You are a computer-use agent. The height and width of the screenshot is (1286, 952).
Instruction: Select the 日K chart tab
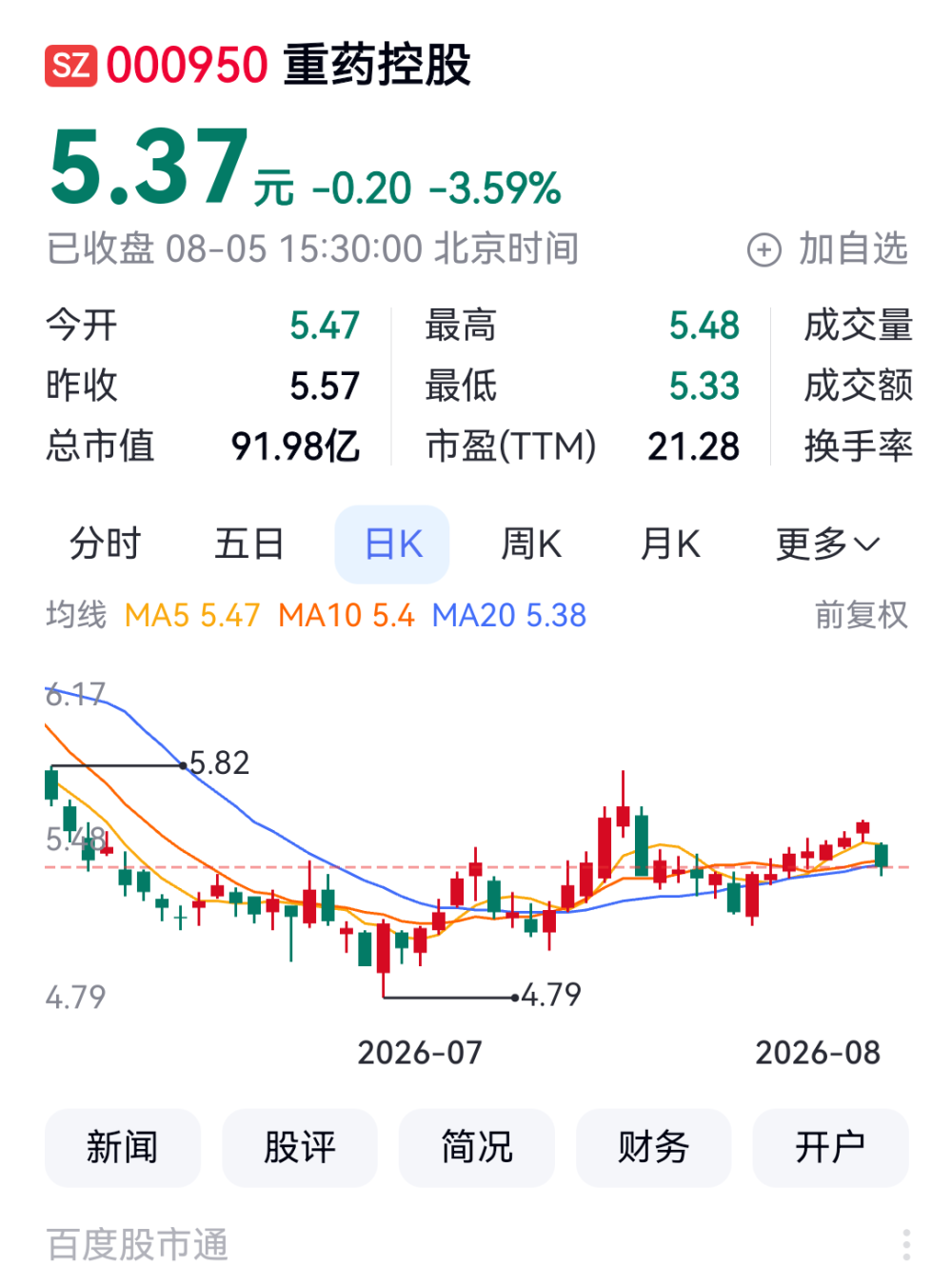pos(392,544)
